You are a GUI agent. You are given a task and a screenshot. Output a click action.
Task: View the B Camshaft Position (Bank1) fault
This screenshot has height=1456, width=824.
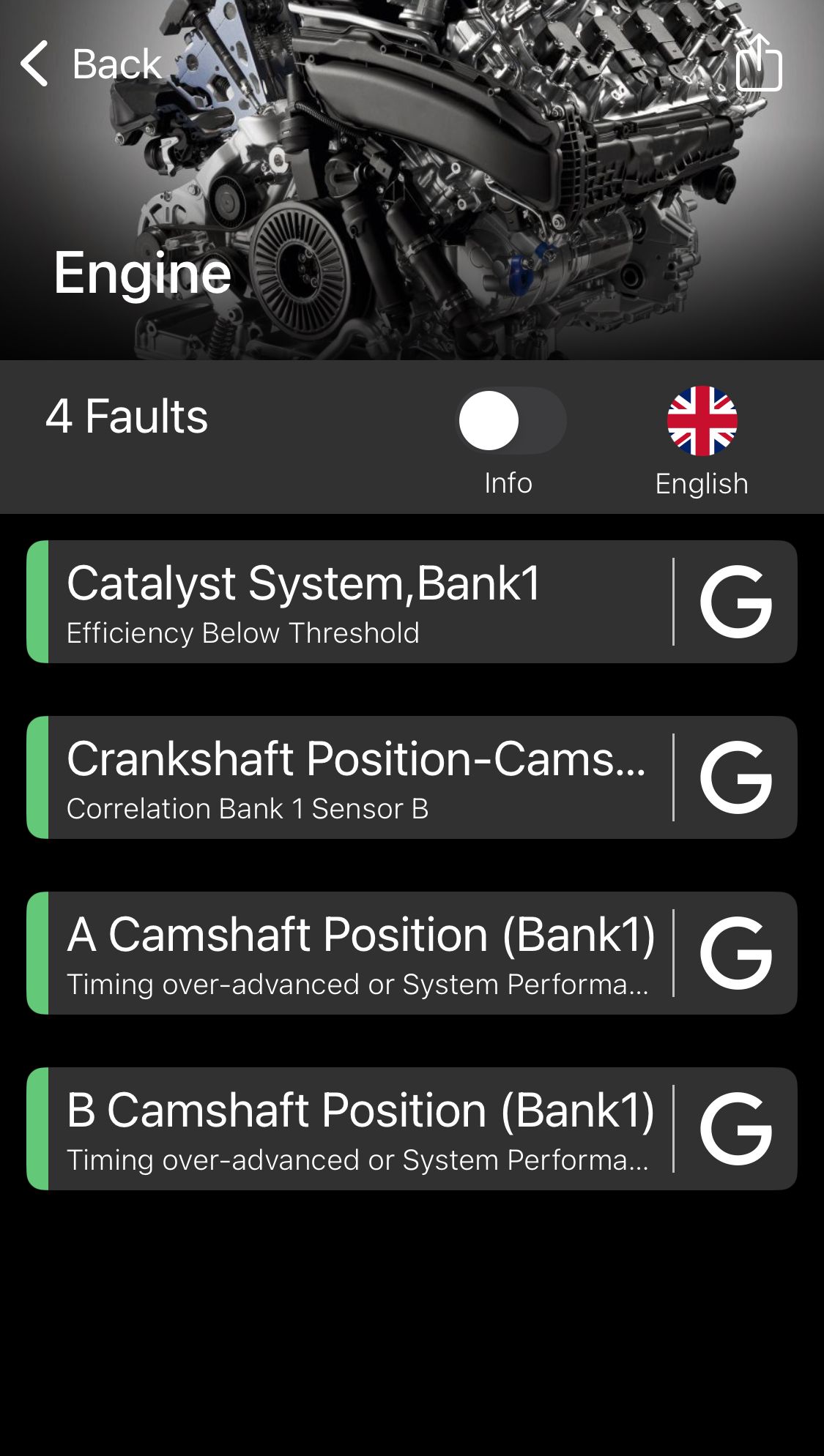click(x=352, y=1129)
